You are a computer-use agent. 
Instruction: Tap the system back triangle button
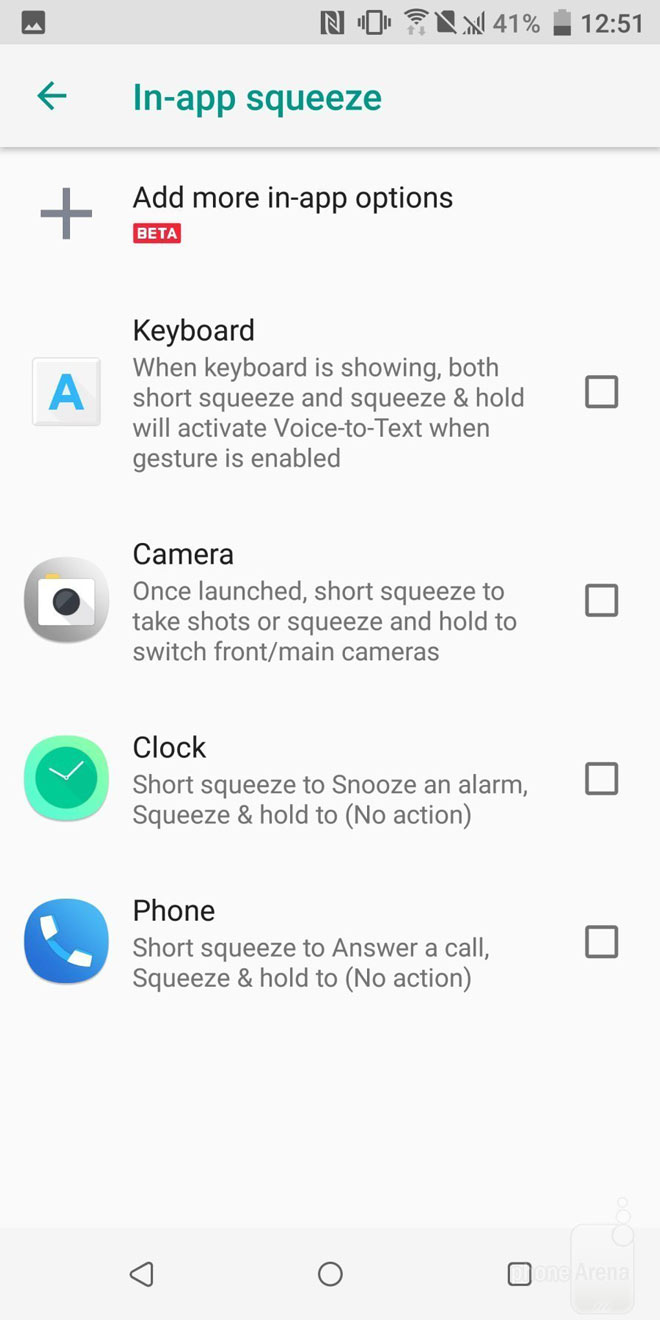coord(141,1273)
